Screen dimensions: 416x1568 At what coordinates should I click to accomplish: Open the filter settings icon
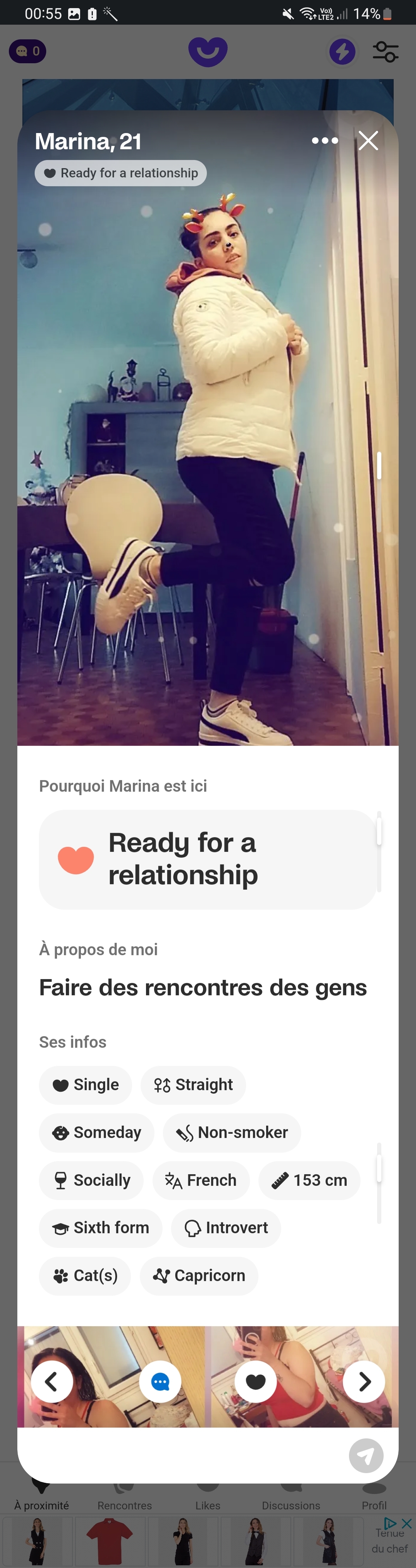[x=386, y=52]
